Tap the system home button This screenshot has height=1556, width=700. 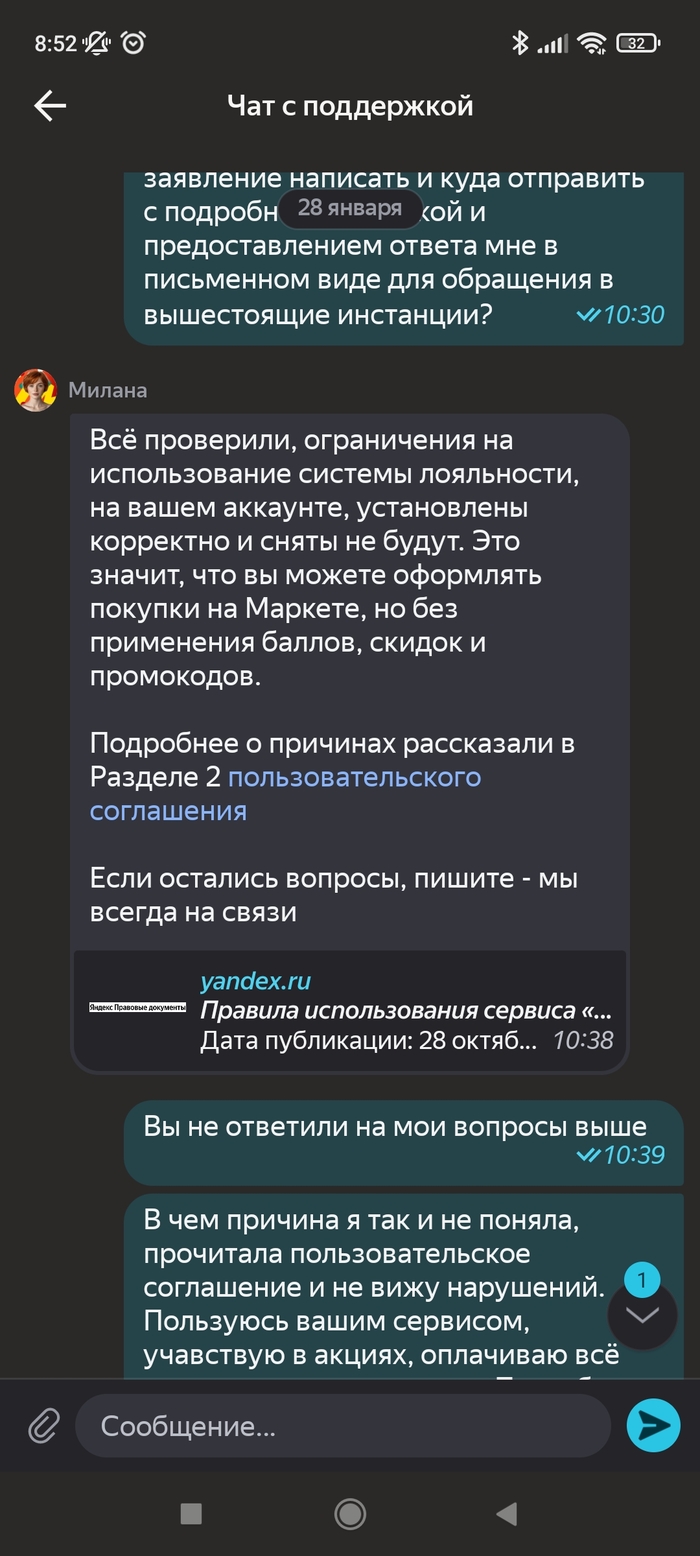[350, 1514]
